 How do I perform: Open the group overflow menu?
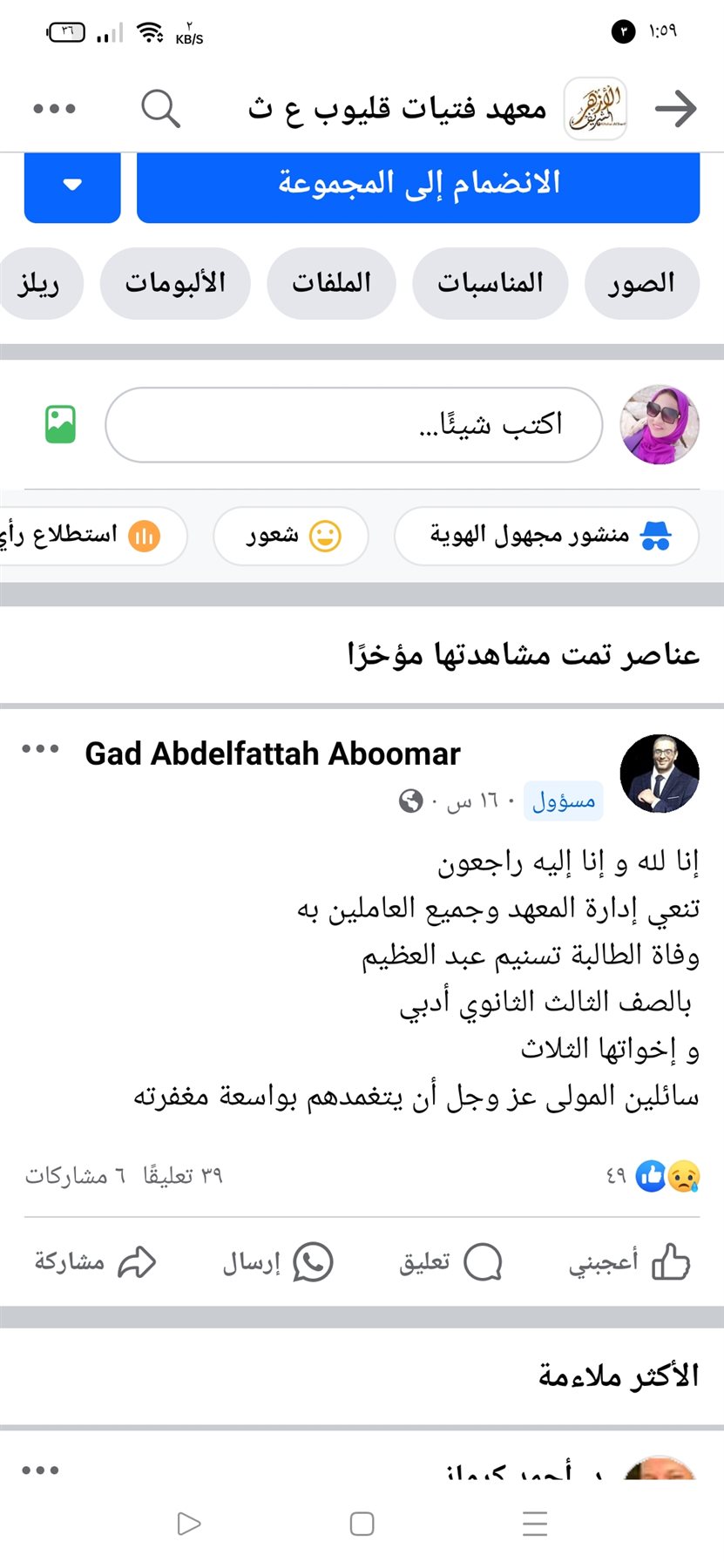coord(54,109)
